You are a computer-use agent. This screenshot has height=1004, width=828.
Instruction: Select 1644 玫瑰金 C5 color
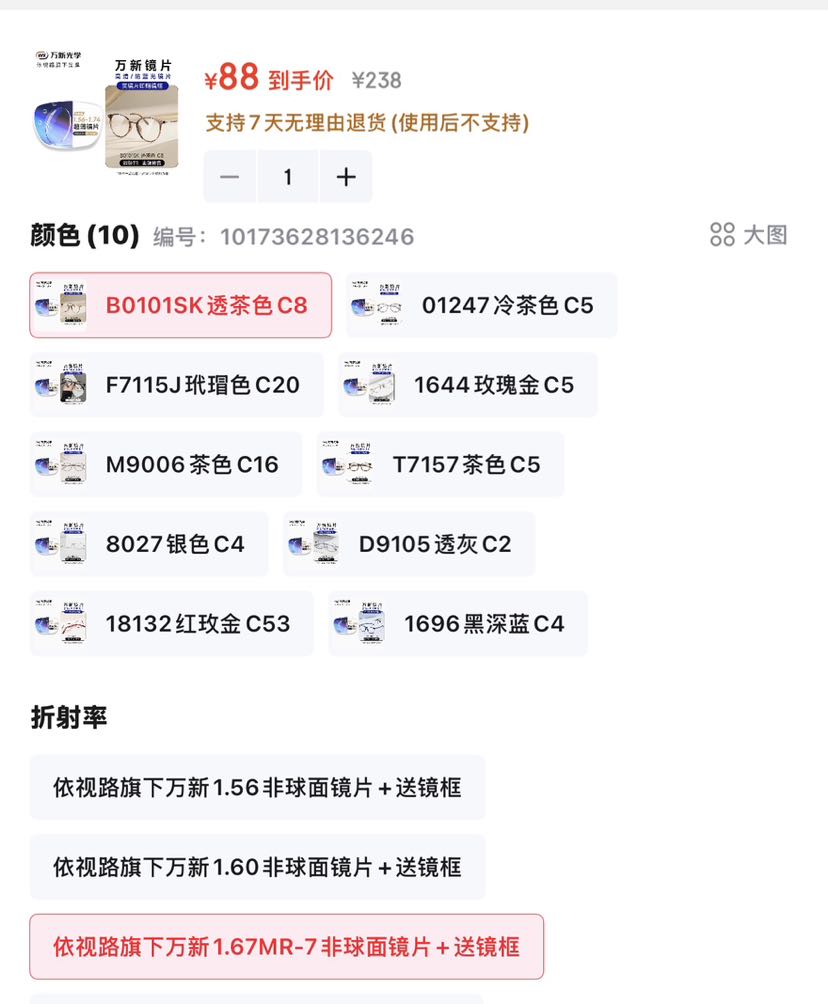click(468, 385)
